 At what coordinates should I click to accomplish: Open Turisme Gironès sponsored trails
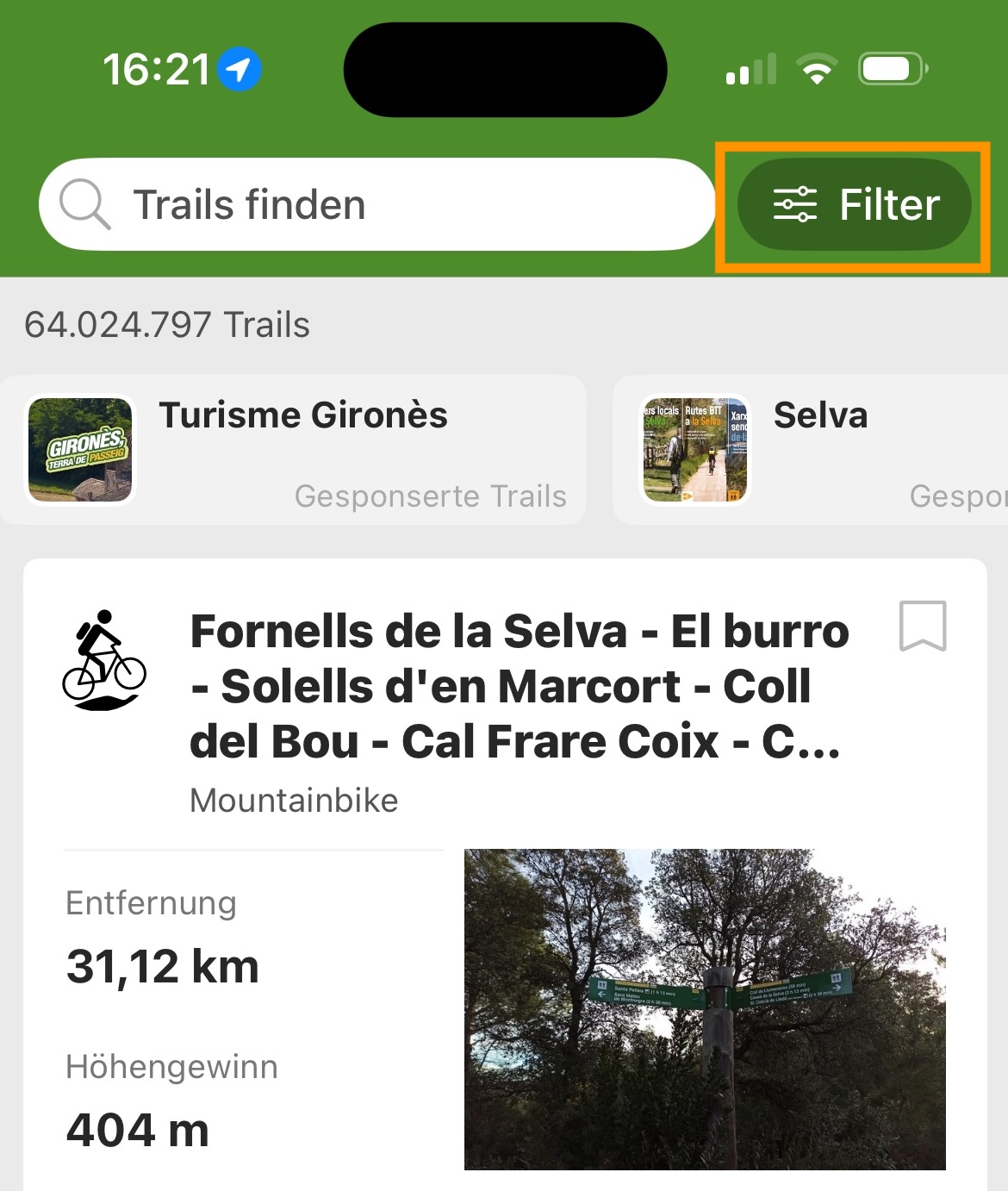pyautogui.click(x=293, y=449)
